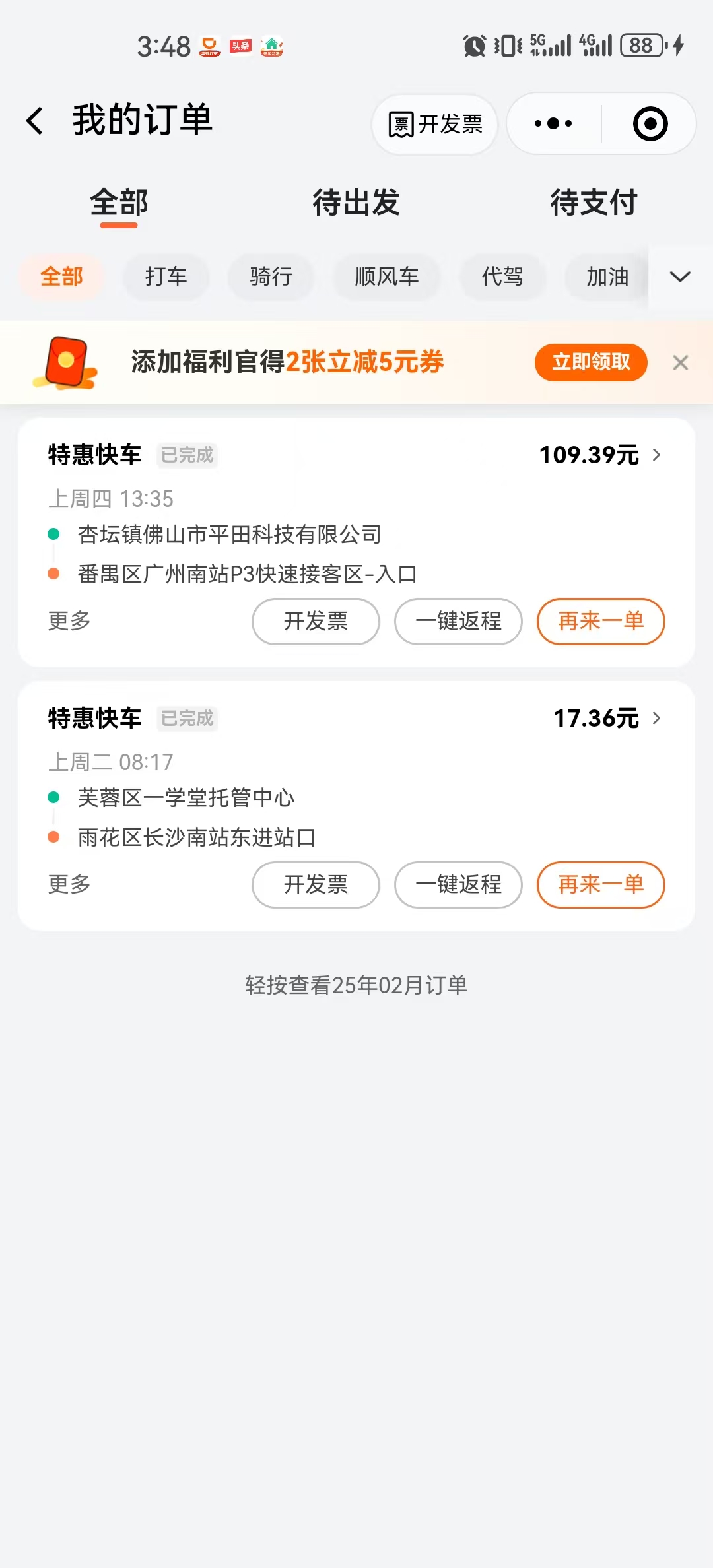
Task: Go back from My Orders page
Action: click(x=35, y=121)
